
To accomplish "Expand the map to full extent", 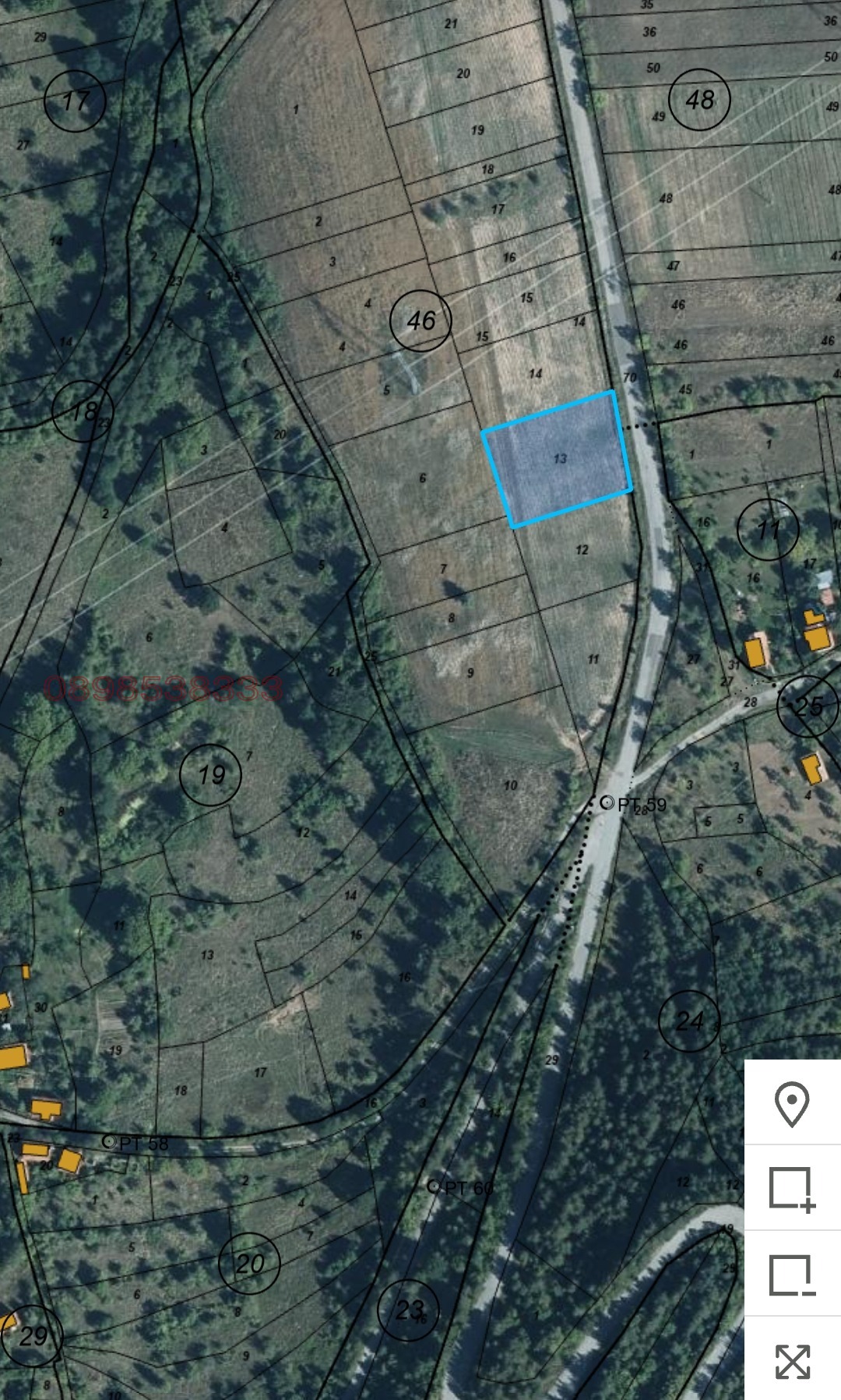I will pyautogui.click(x=792, y=1360).
